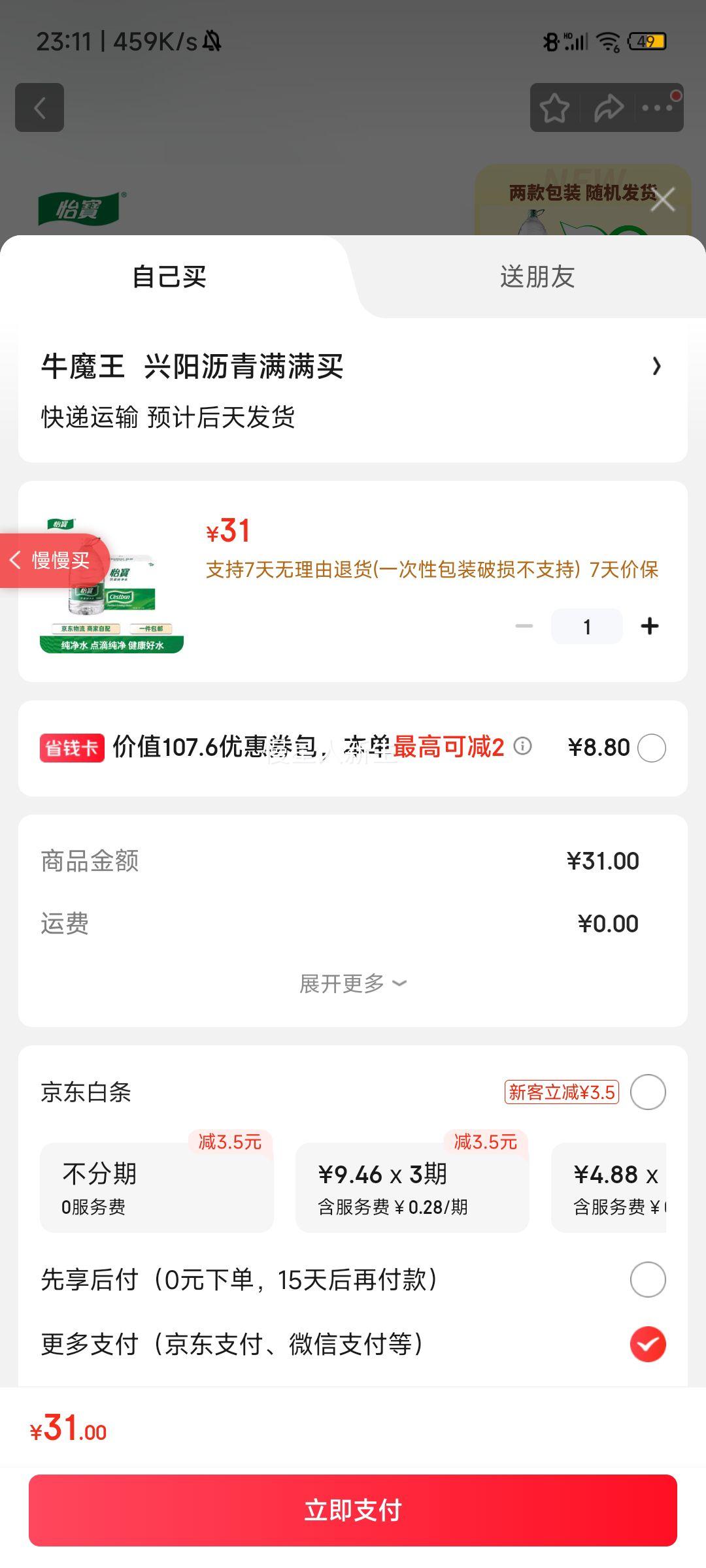This screenshot has height=1568, width=706.
Task: Increase the quantity with the plus button
Action: point(649,627)
